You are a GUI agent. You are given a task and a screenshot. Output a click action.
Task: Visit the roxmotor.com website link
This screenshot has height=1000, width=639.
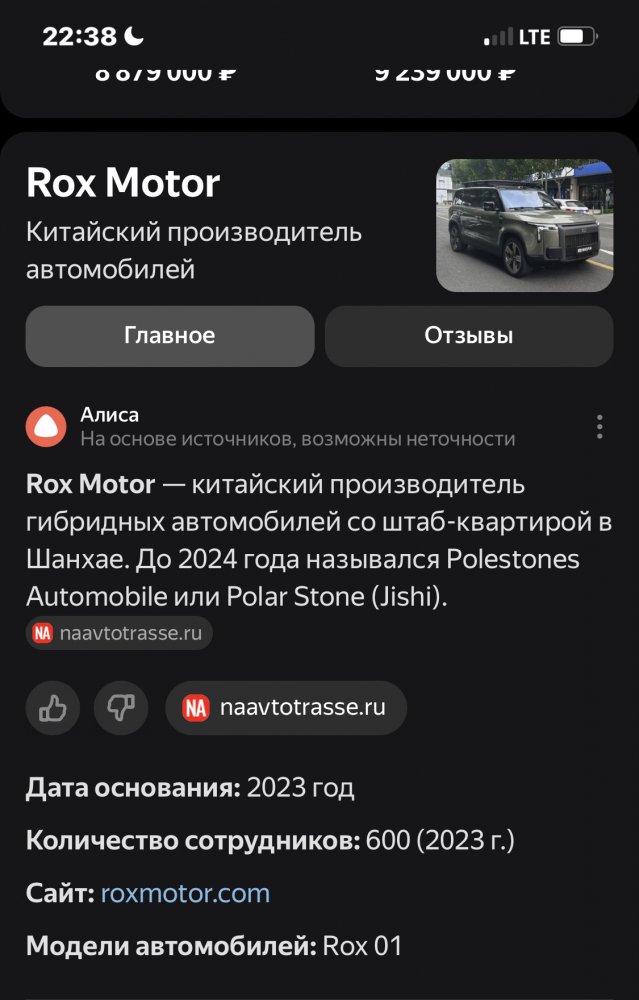point(185,893)
